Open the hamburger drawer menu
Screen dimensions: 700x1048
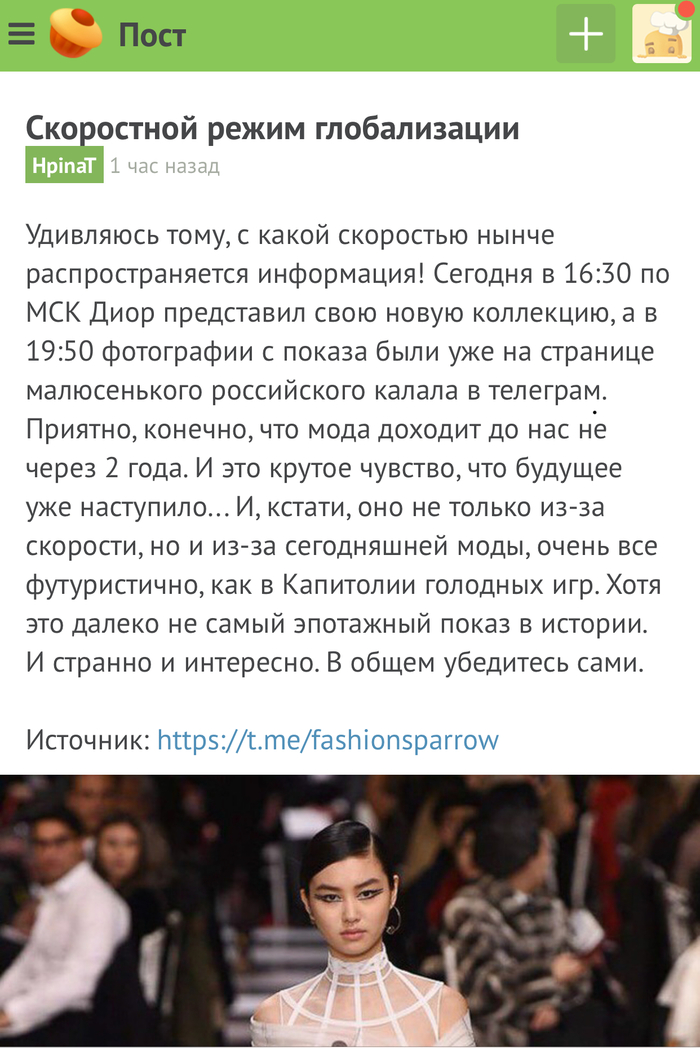[22, 34]
